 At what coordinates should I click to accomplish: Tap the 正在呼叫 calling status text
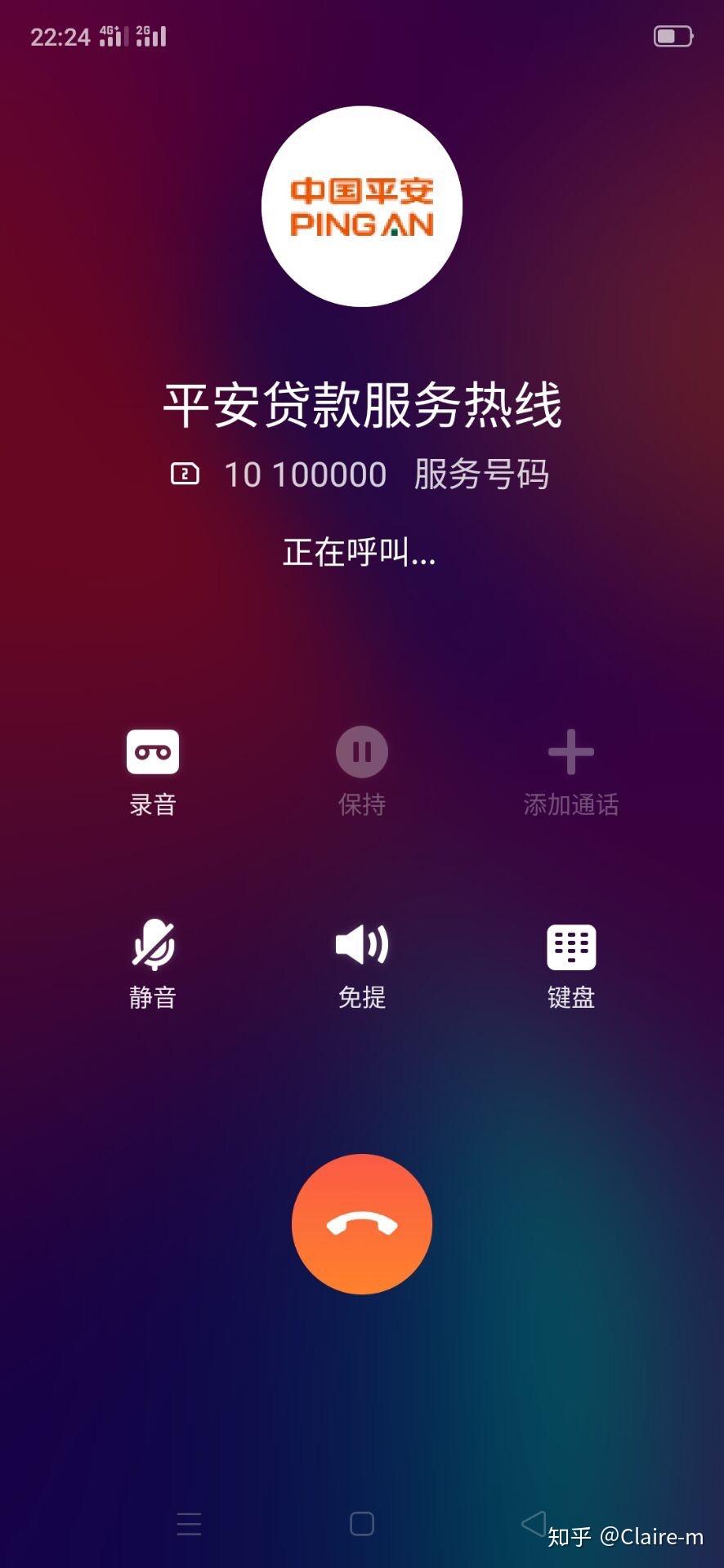[360, 553]
